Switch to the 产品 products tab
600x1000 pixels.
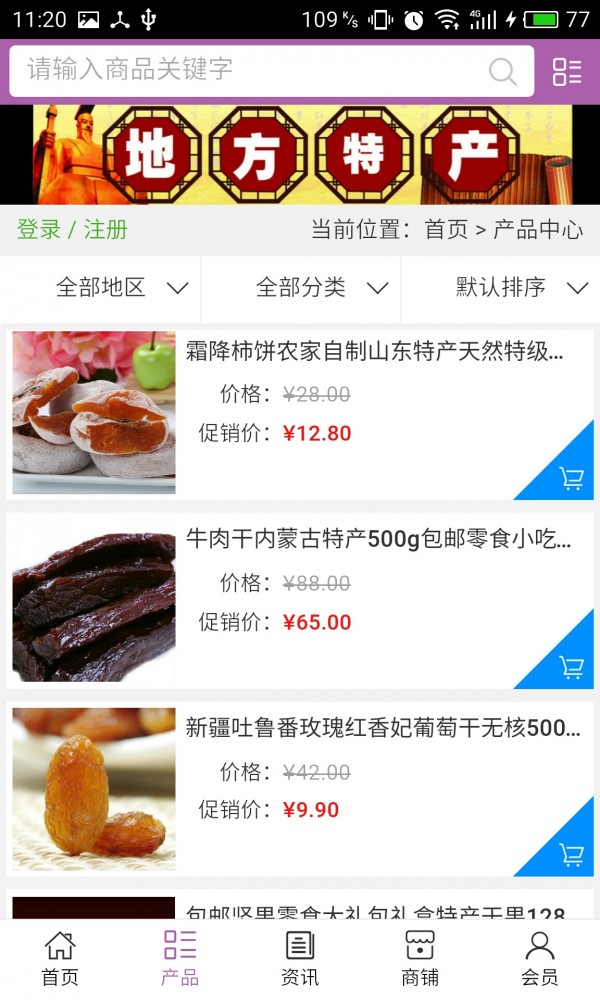[x=180, y=958]
